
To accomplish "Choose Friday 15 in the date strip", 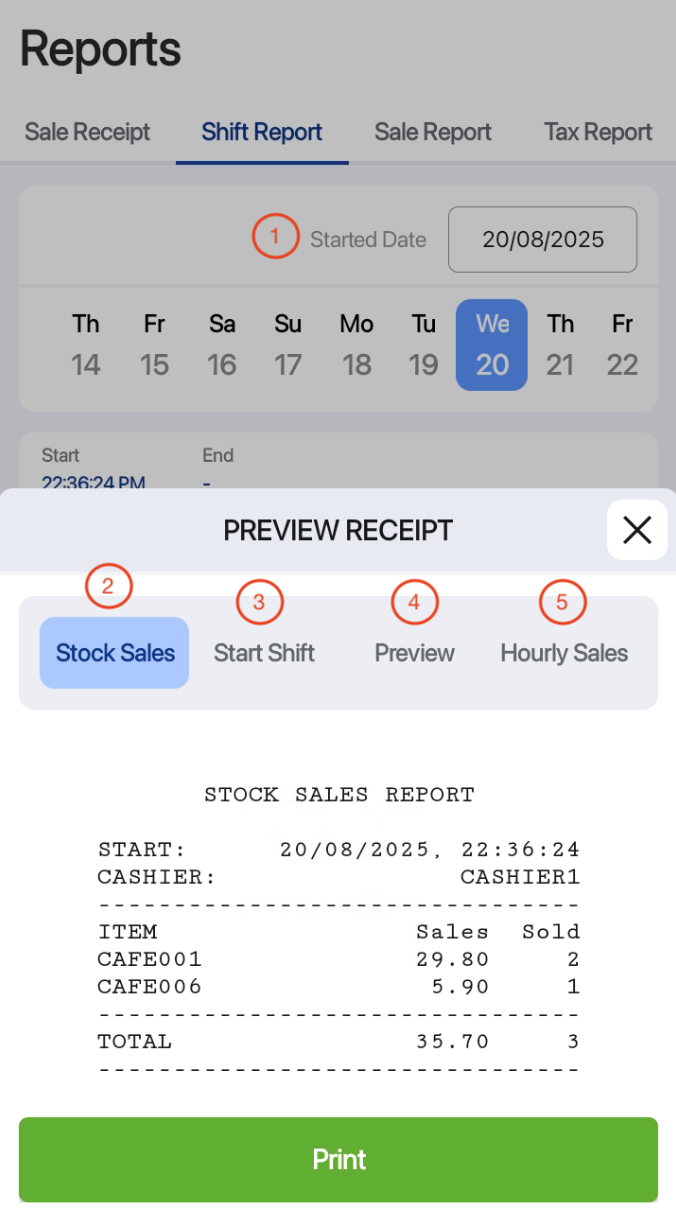I will (154, 345).
